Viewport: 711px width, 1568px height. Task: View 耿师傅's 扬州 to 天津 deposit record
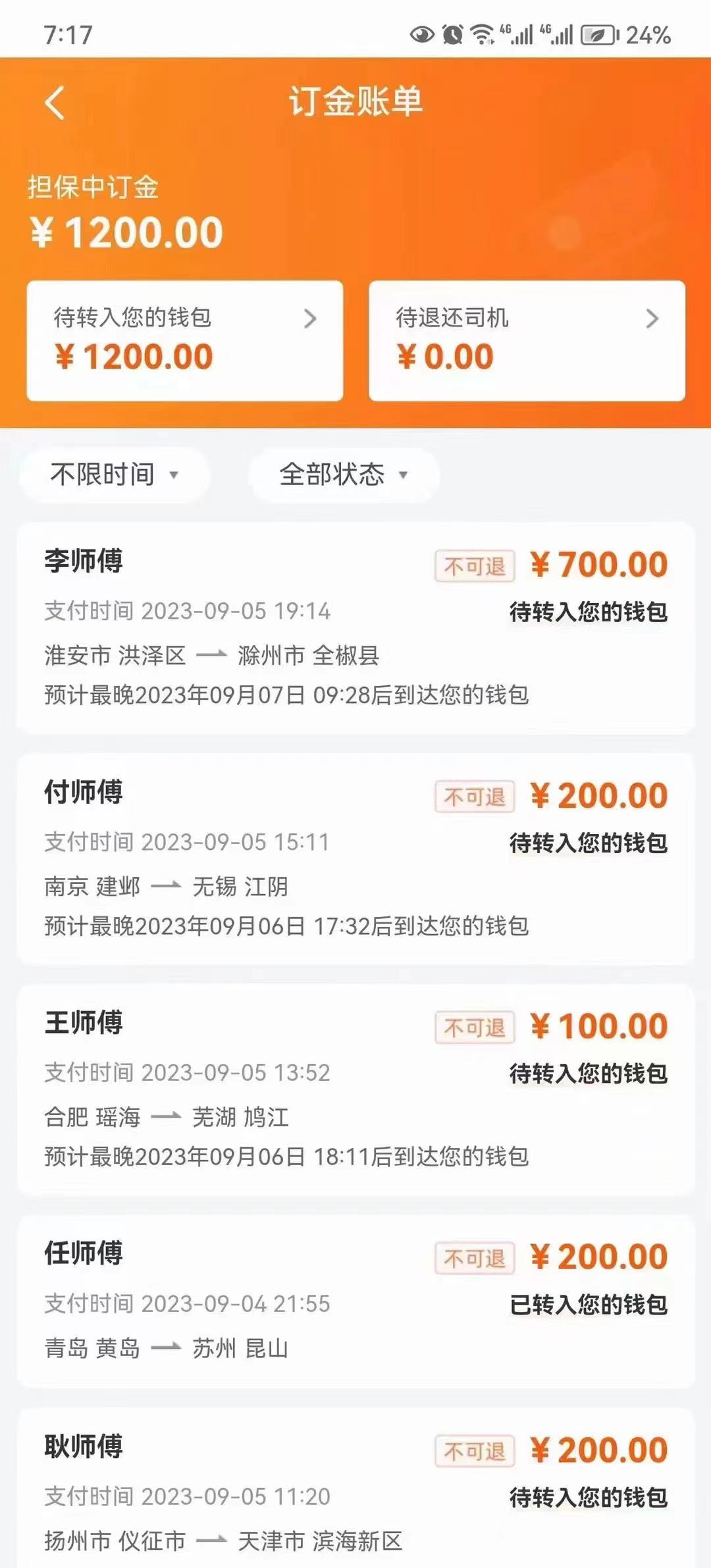click(x=355, y=1488)
